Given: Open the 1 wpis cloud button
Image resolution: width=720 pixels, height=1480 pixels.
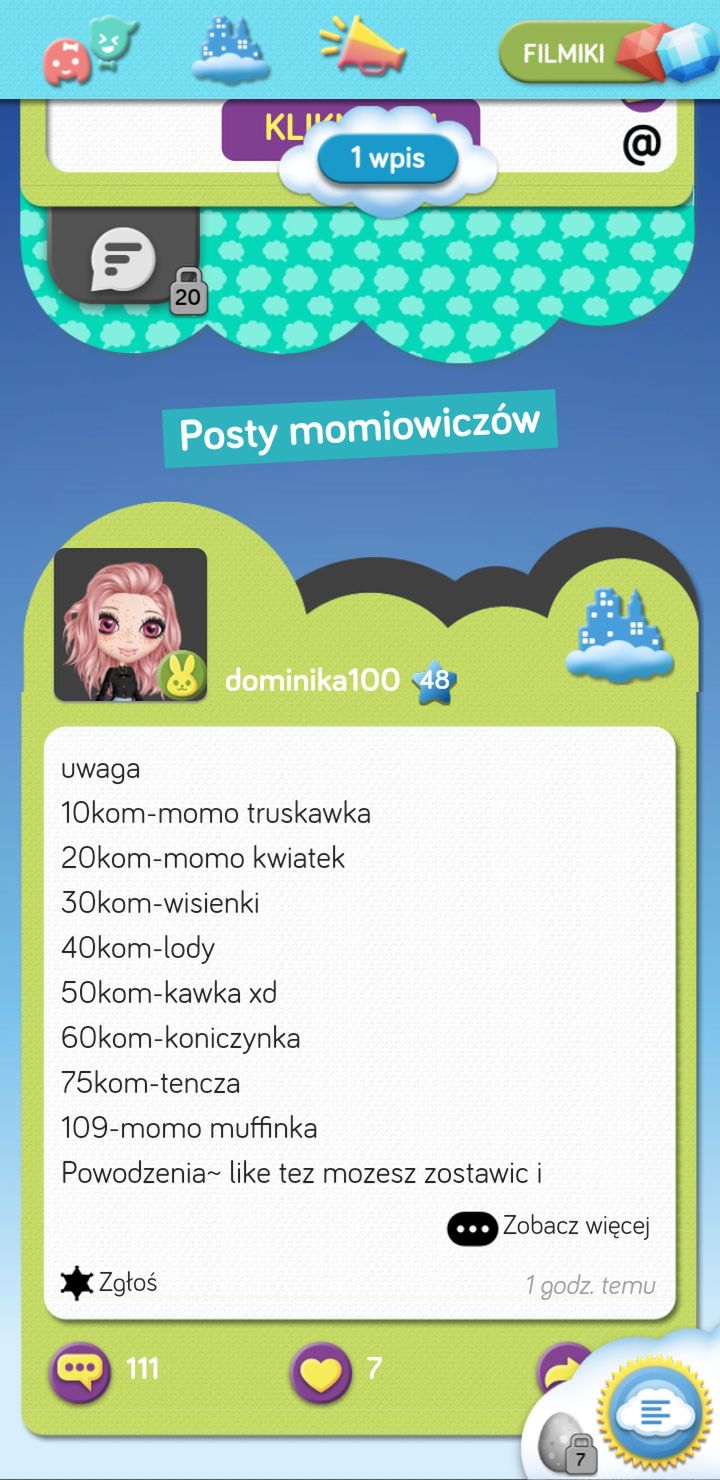Looking at the screenshot, I should (388, 158).
